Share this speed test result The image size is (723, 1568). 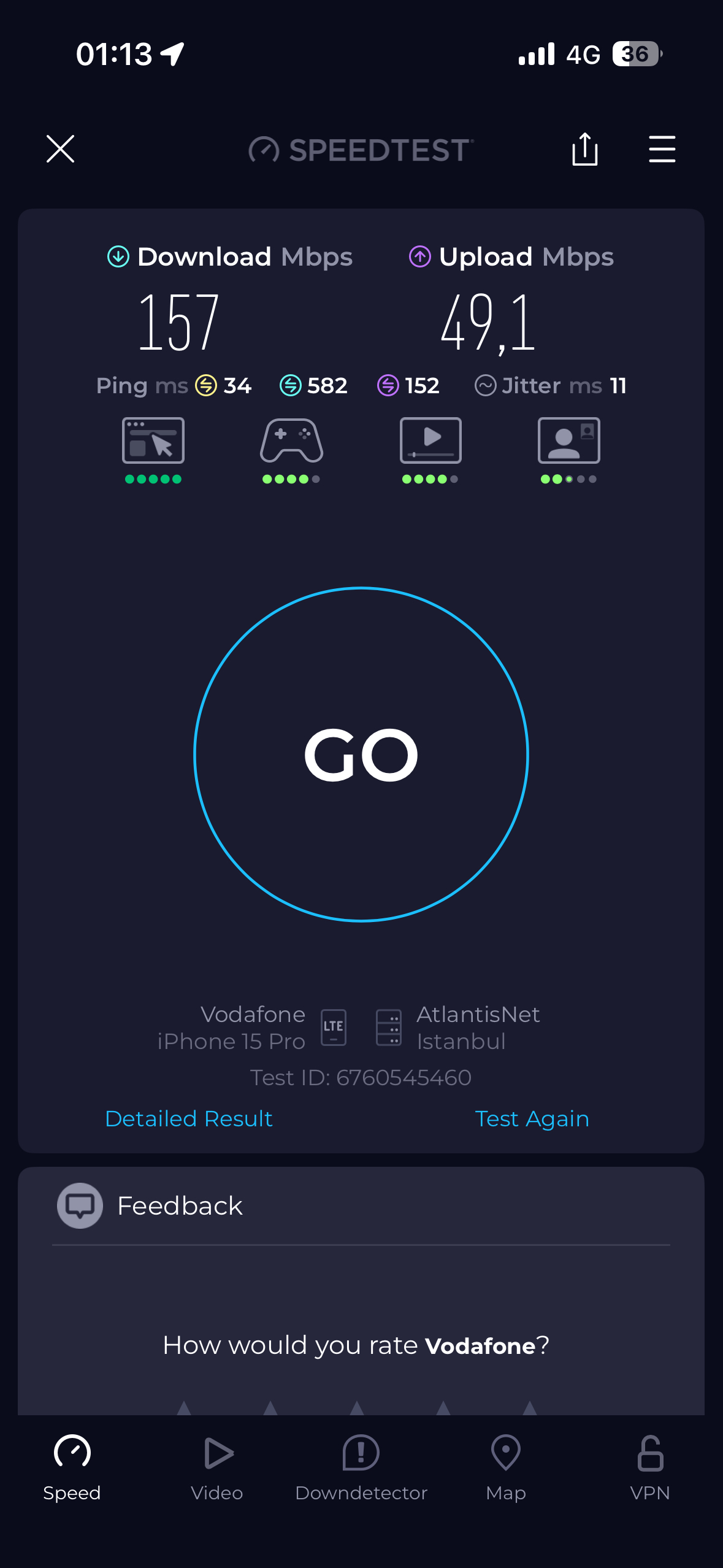[584, 149]
